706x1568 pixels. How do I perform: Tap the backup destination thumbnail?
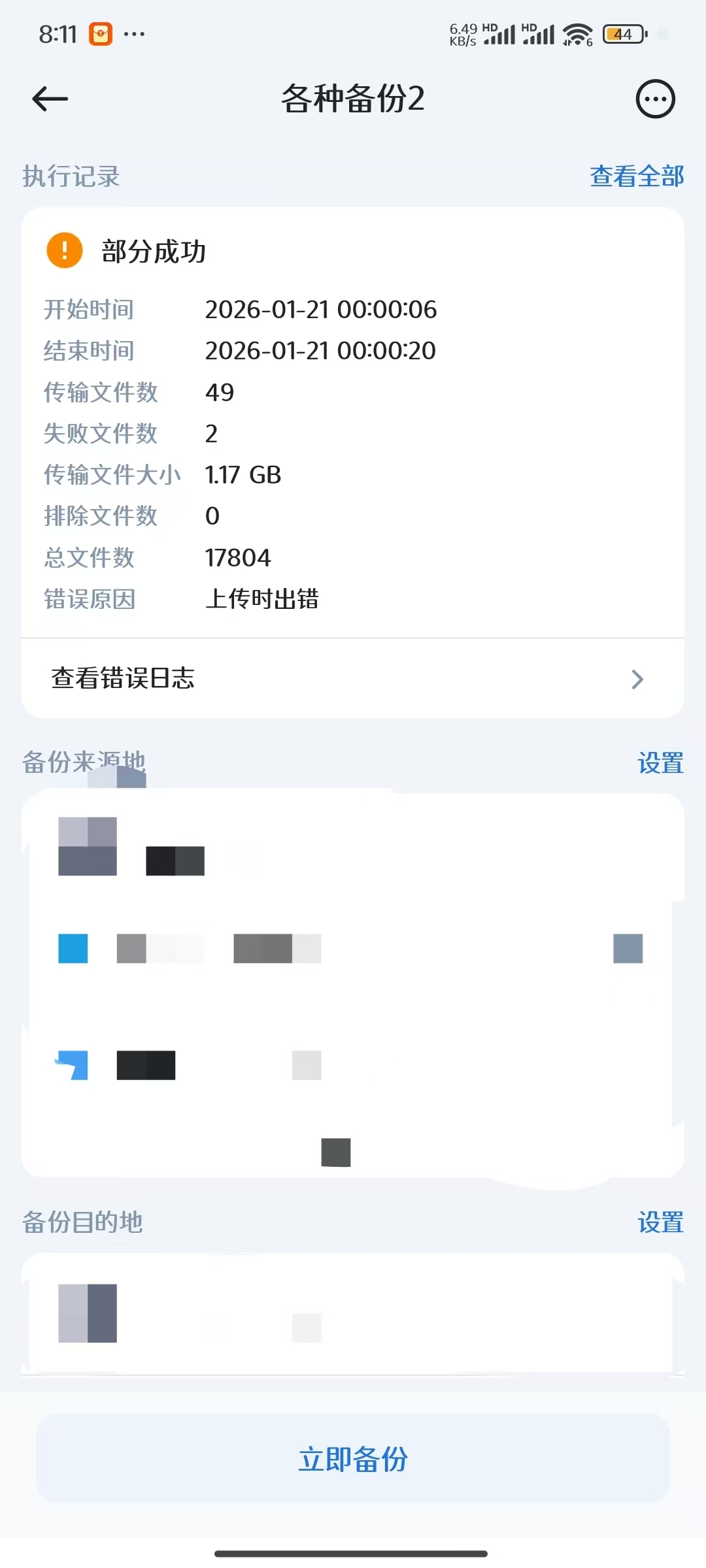click(x=88, y=1314)
